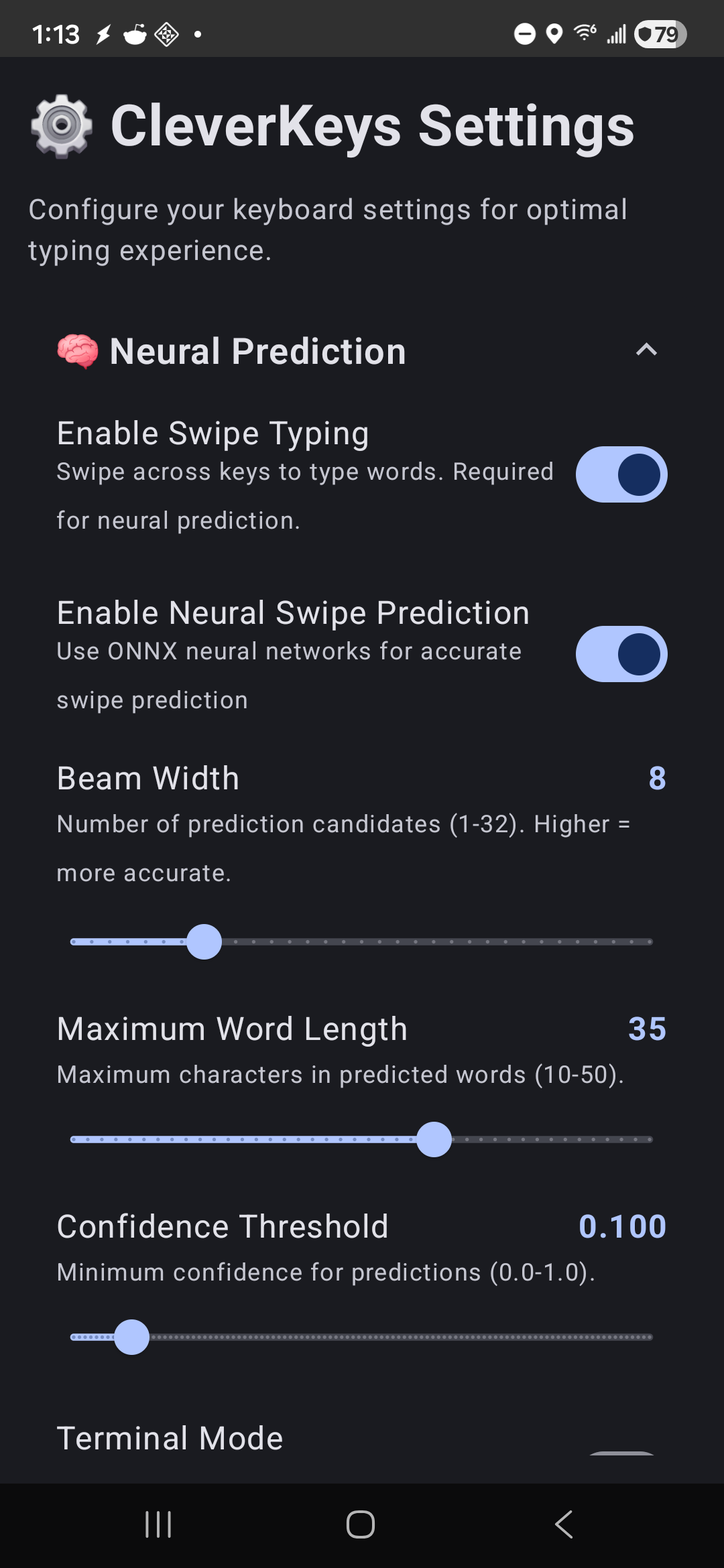Collapse the Neural Prediction section
The image size is (724, 1568).
tap(646, 350)
